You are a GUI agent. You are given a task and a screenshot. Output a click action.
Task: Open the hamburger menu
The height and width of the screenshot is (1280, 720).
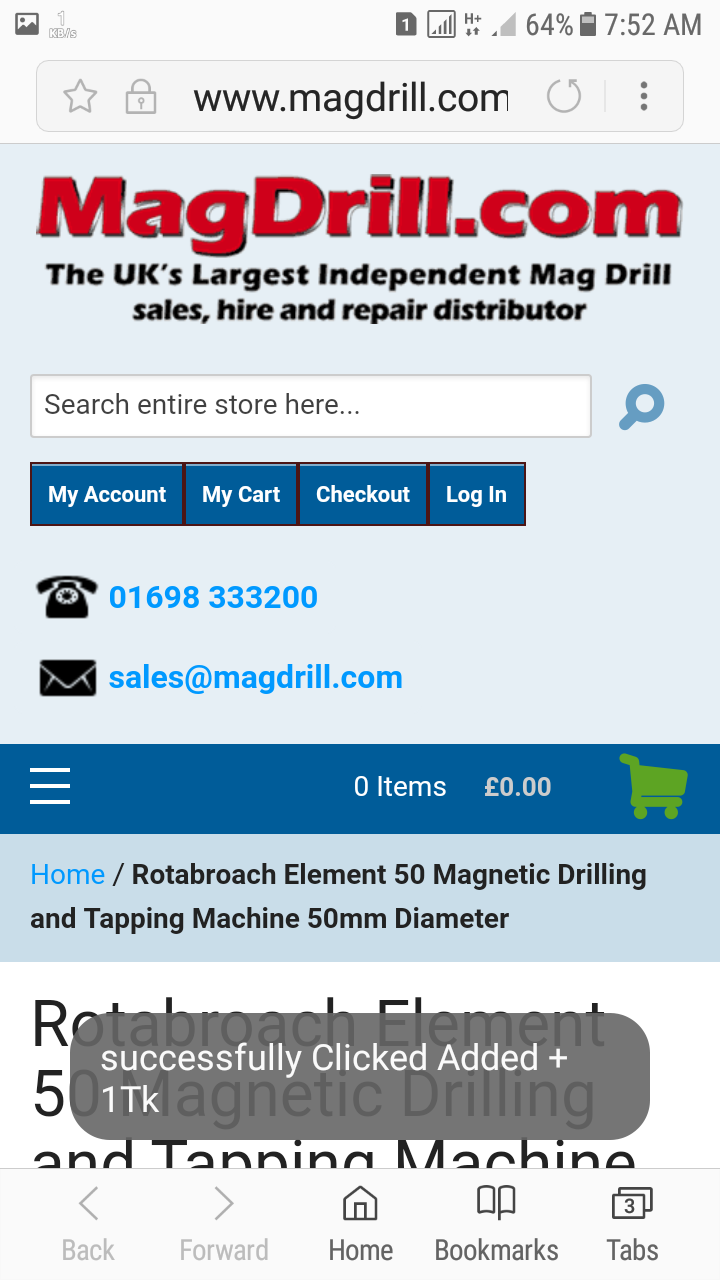[x=50, y=786]
